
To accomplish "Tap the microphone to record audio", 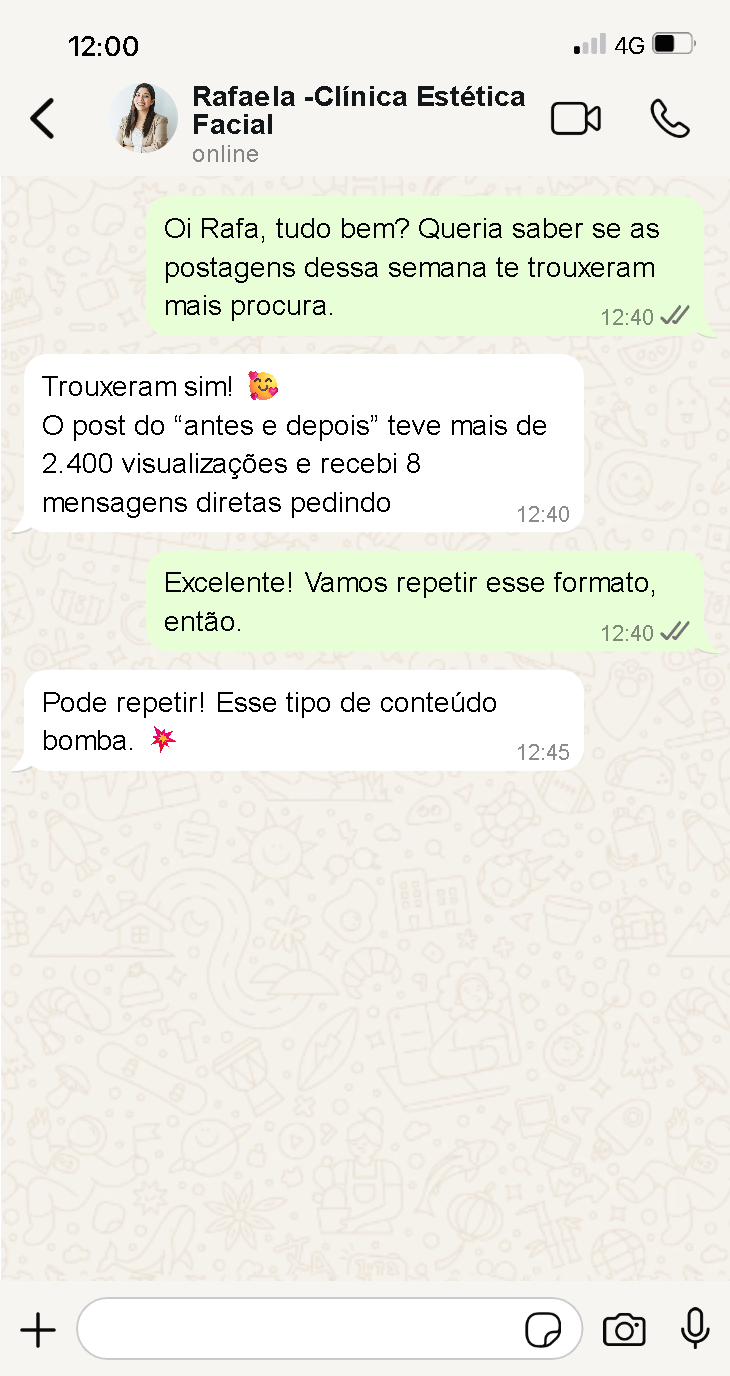I will click(x=695, y=1329).
